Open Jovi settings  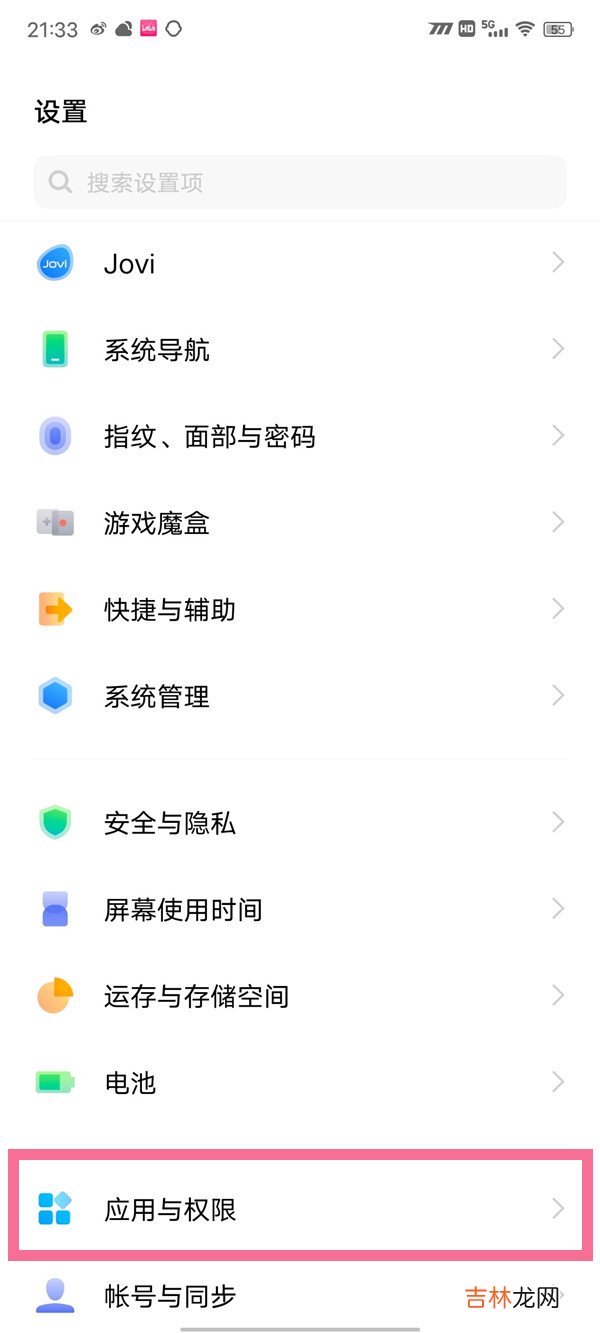point(300,264)
